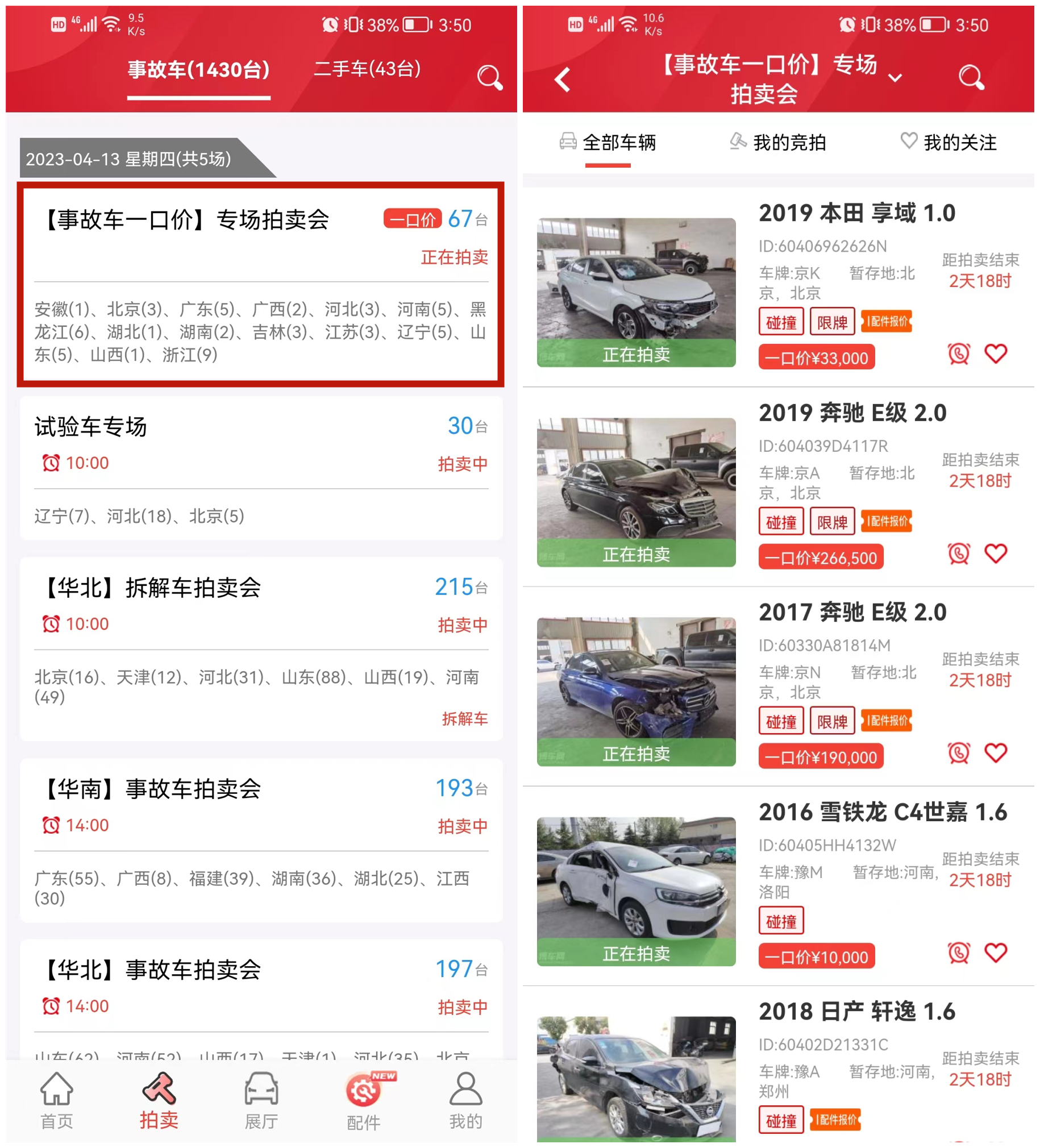Switch to the 二手车(43台) tab
The image size is (1040, 1148).
367,69
